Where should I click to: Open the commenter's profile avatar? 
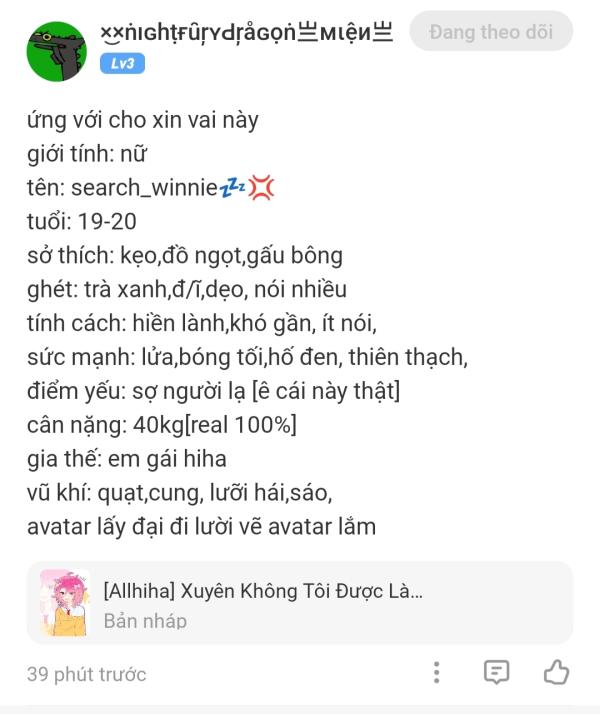coord(56,51)
